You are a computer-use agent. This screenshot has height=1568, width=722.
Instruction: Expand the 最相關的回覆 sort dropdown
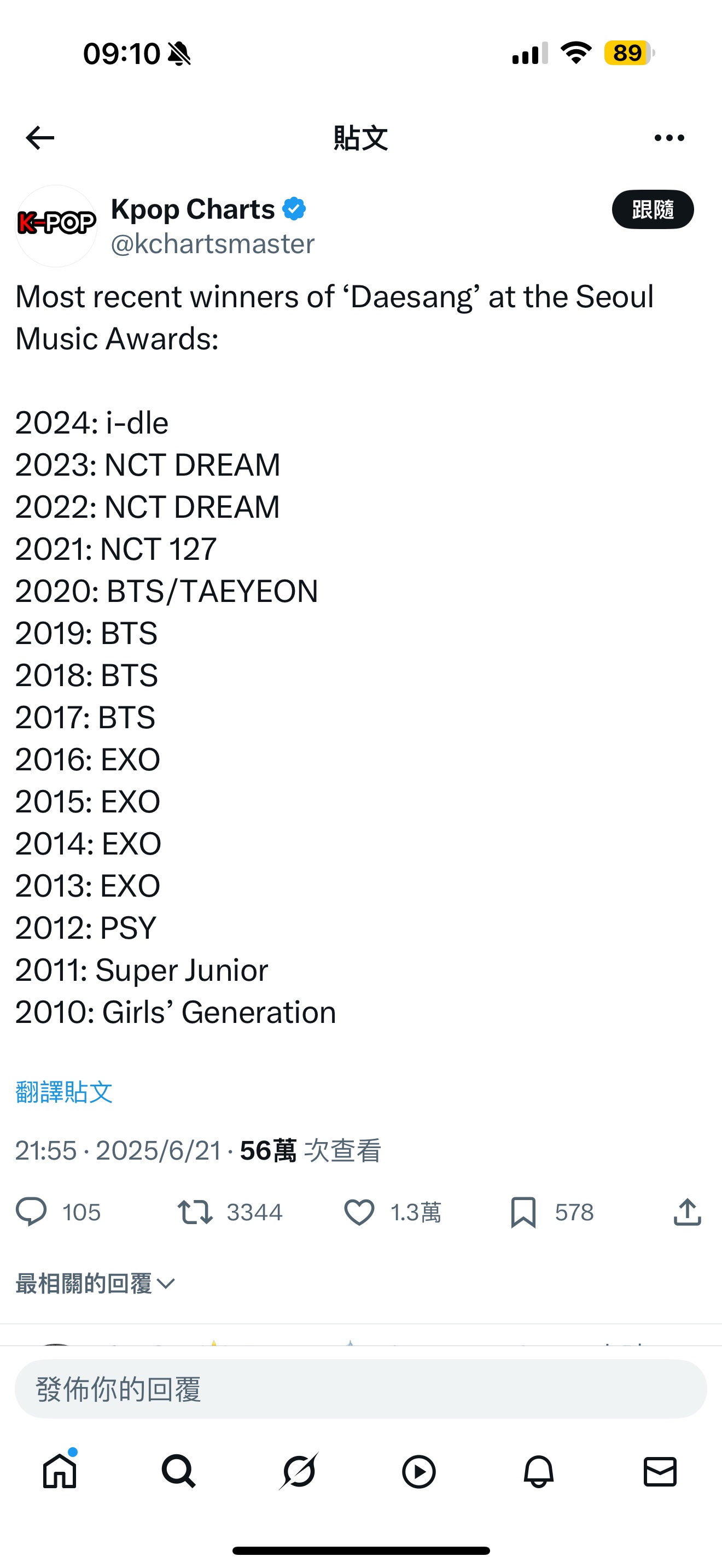(96, 1283)
